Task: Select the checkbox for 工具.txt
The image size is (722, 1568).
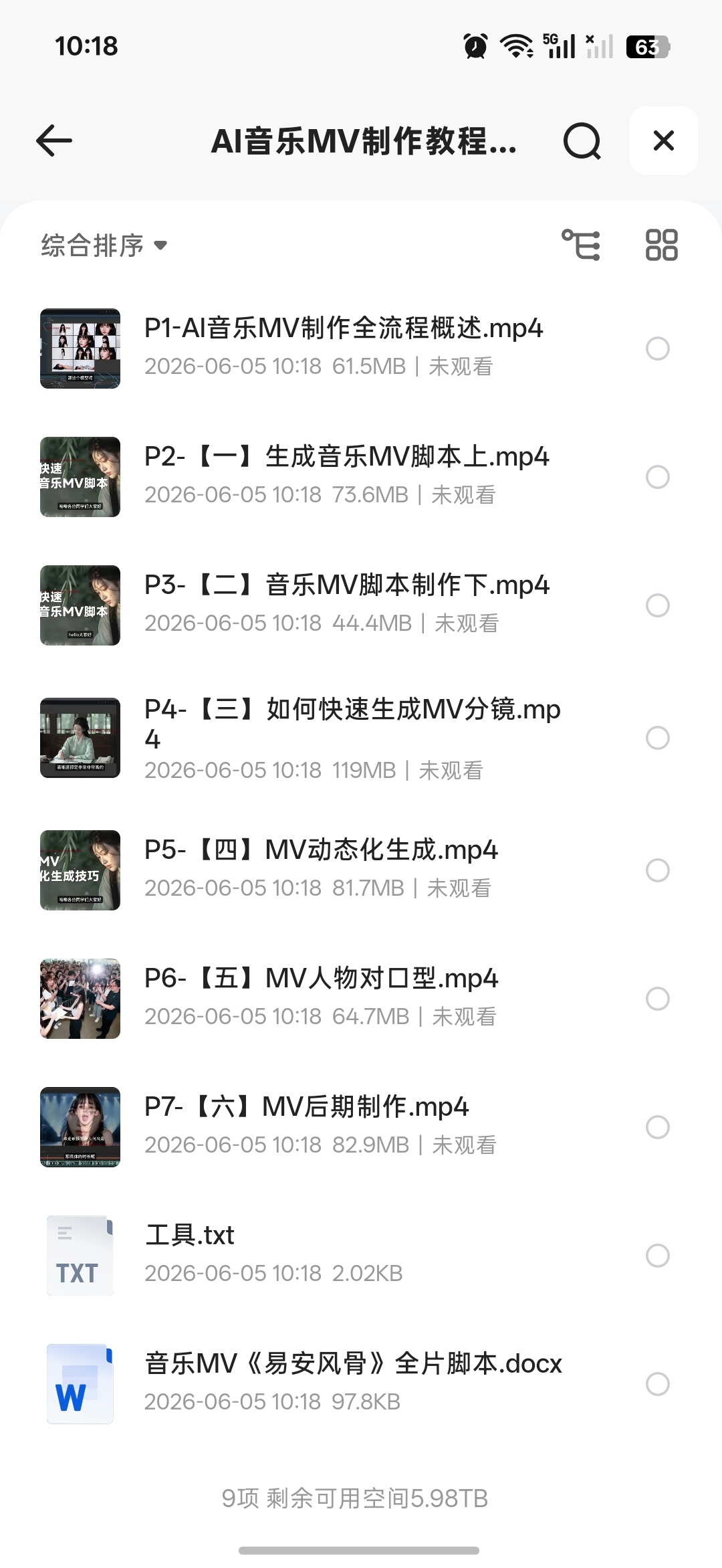Action: 658,1256
